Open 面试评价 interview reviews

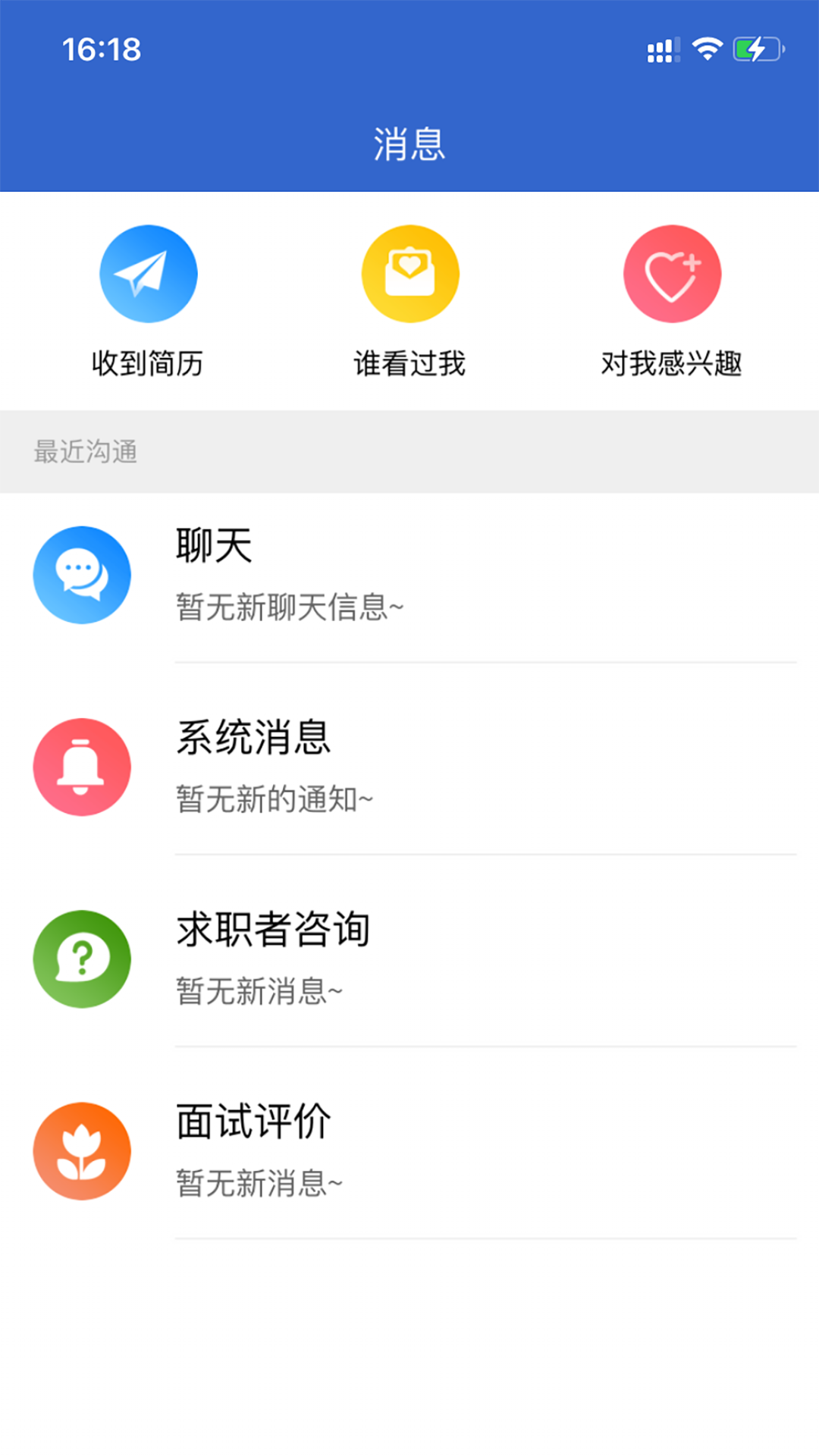[x=409, y=1150]
